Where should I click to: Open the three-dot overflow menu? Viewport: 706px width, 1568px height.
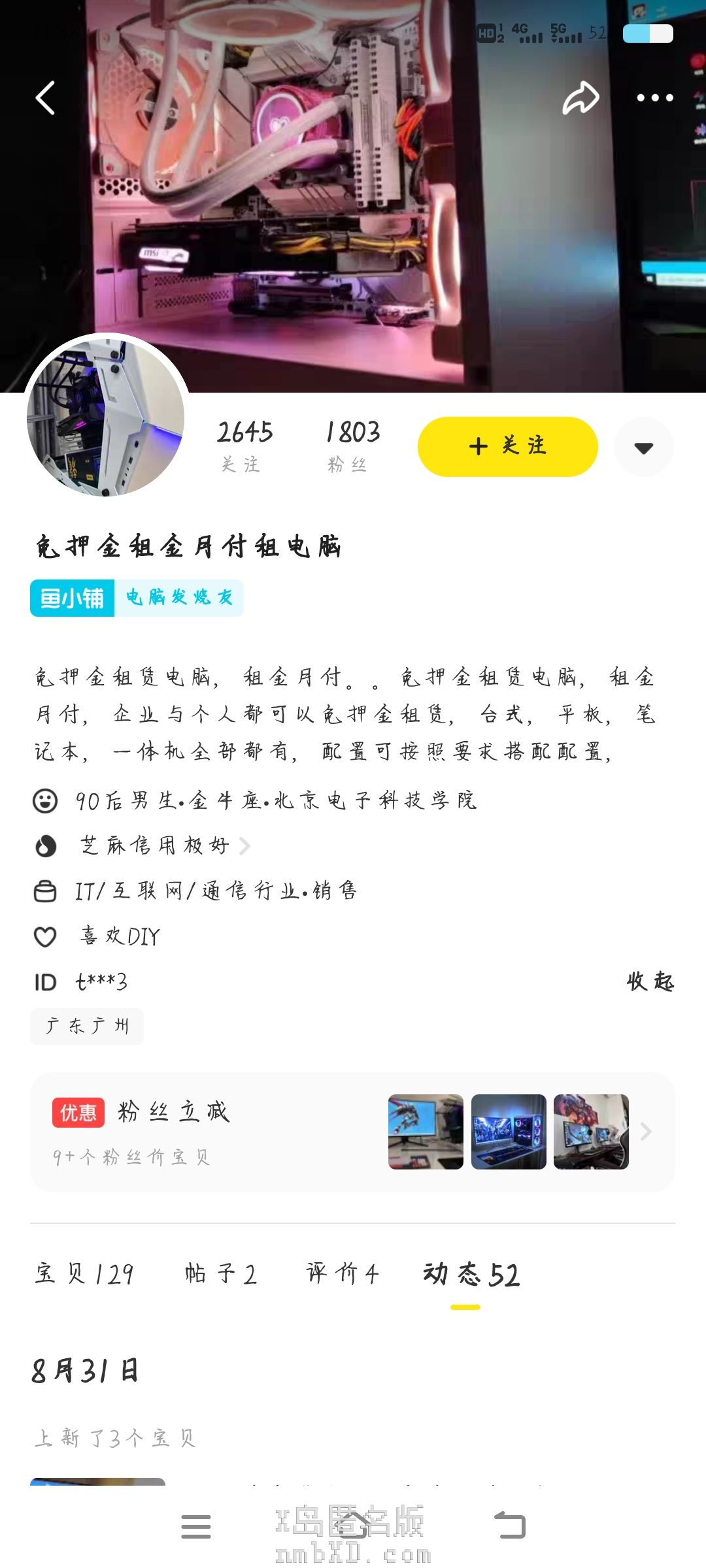pos(654,98)
